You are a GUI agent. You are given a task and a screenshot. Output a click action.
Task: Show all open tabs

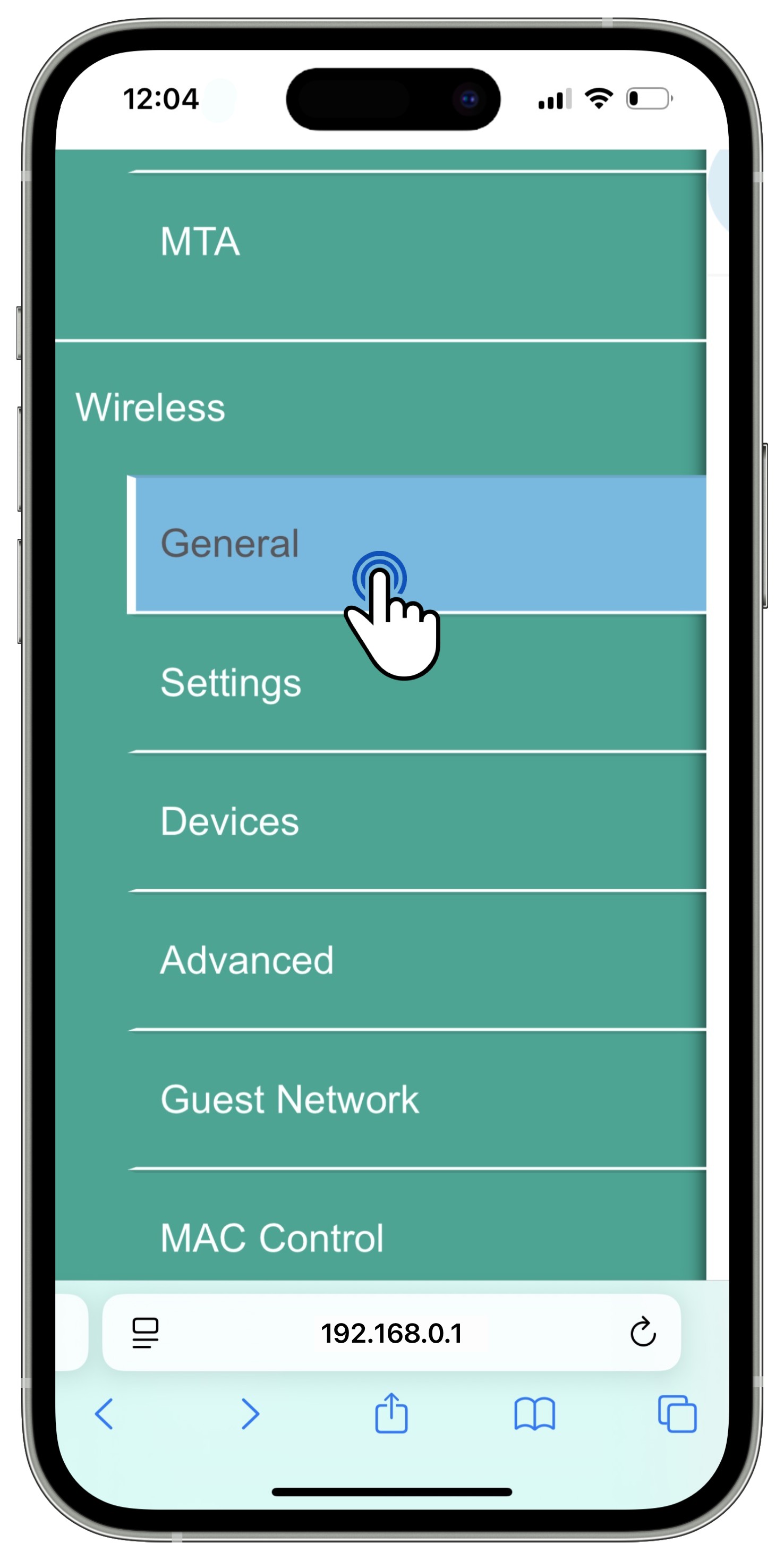(677, 1414)
